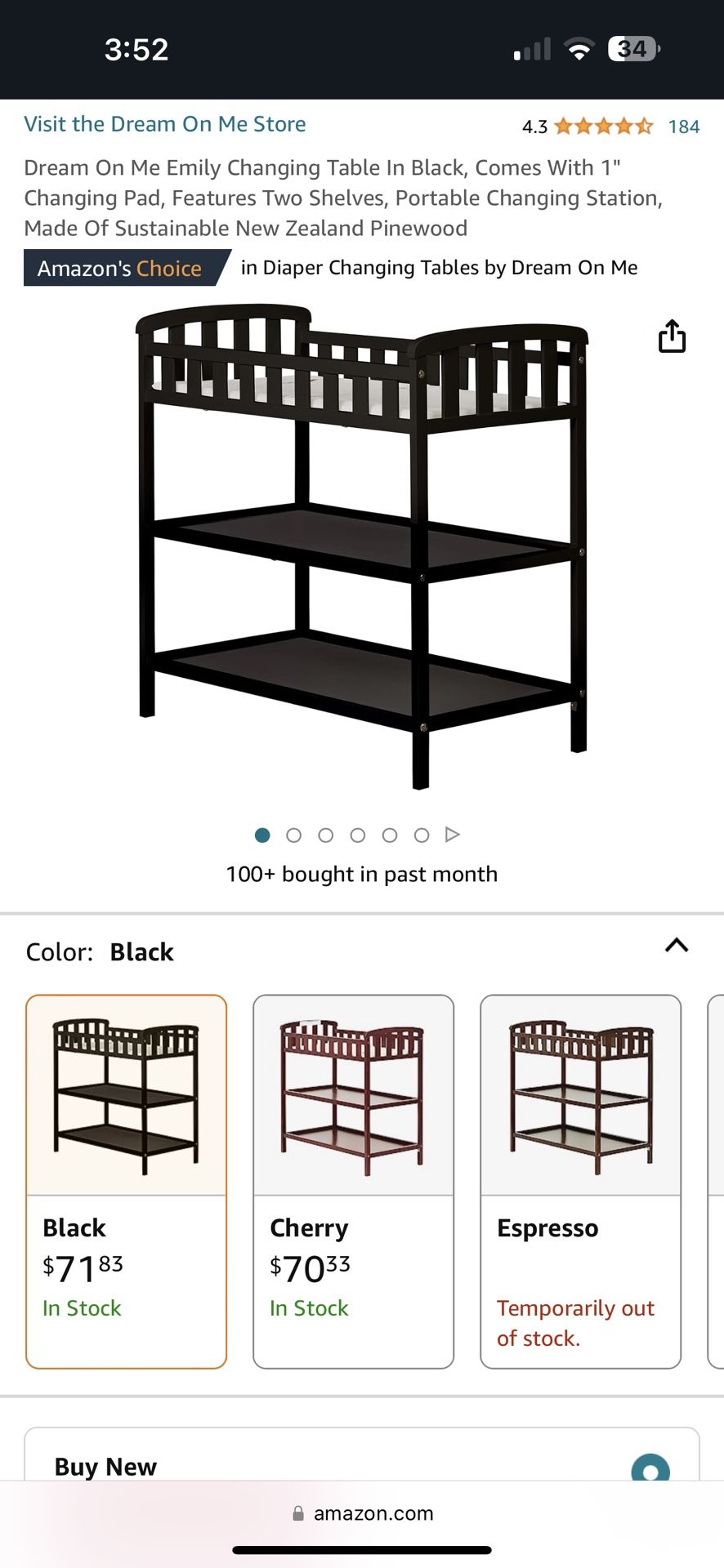The image size is (724, 1568).
Task: Select the Black color swatch thumbnail
Action: click(x=126, y=1094)
